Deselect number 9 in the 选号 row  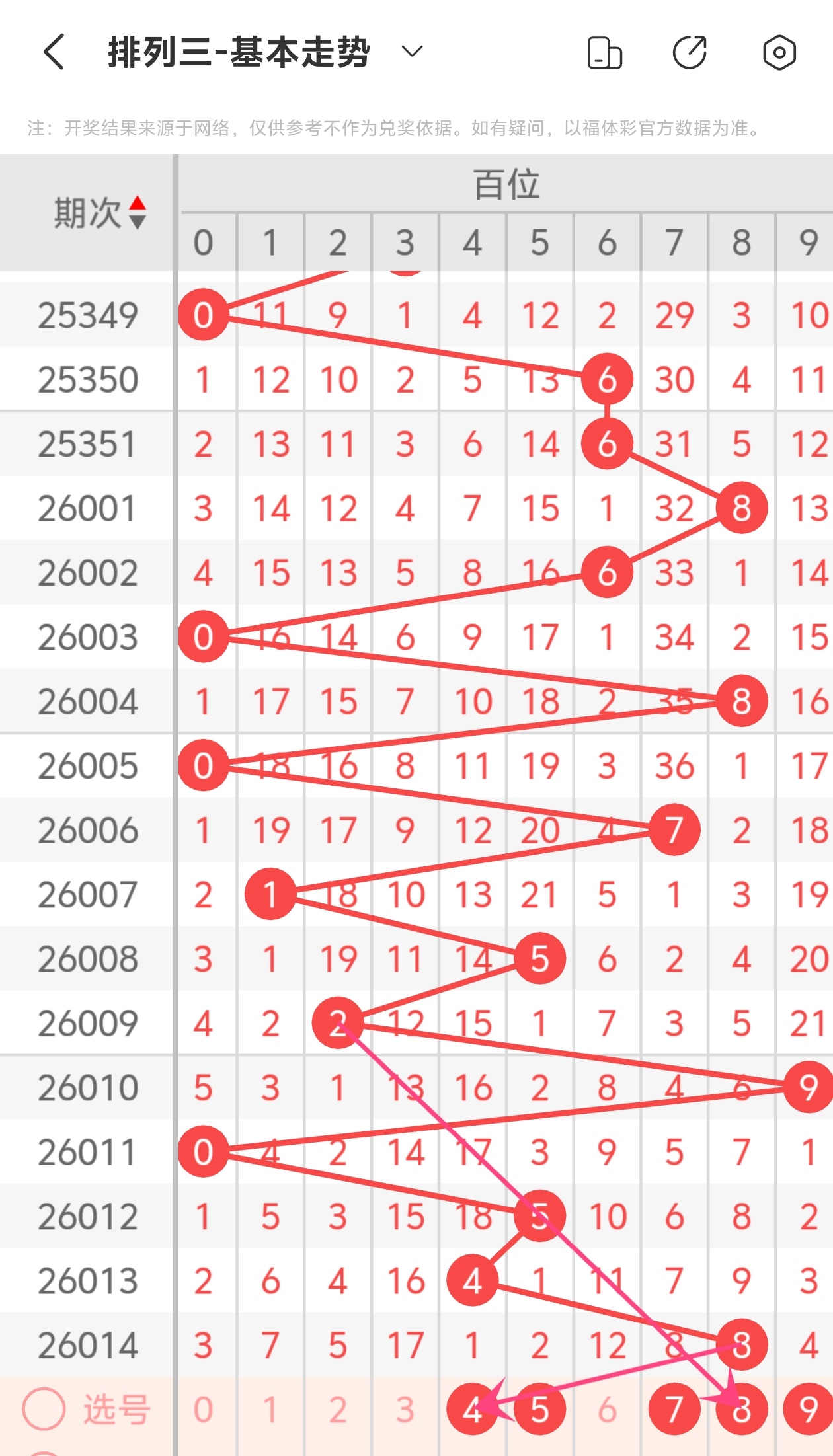(808, 1410)
